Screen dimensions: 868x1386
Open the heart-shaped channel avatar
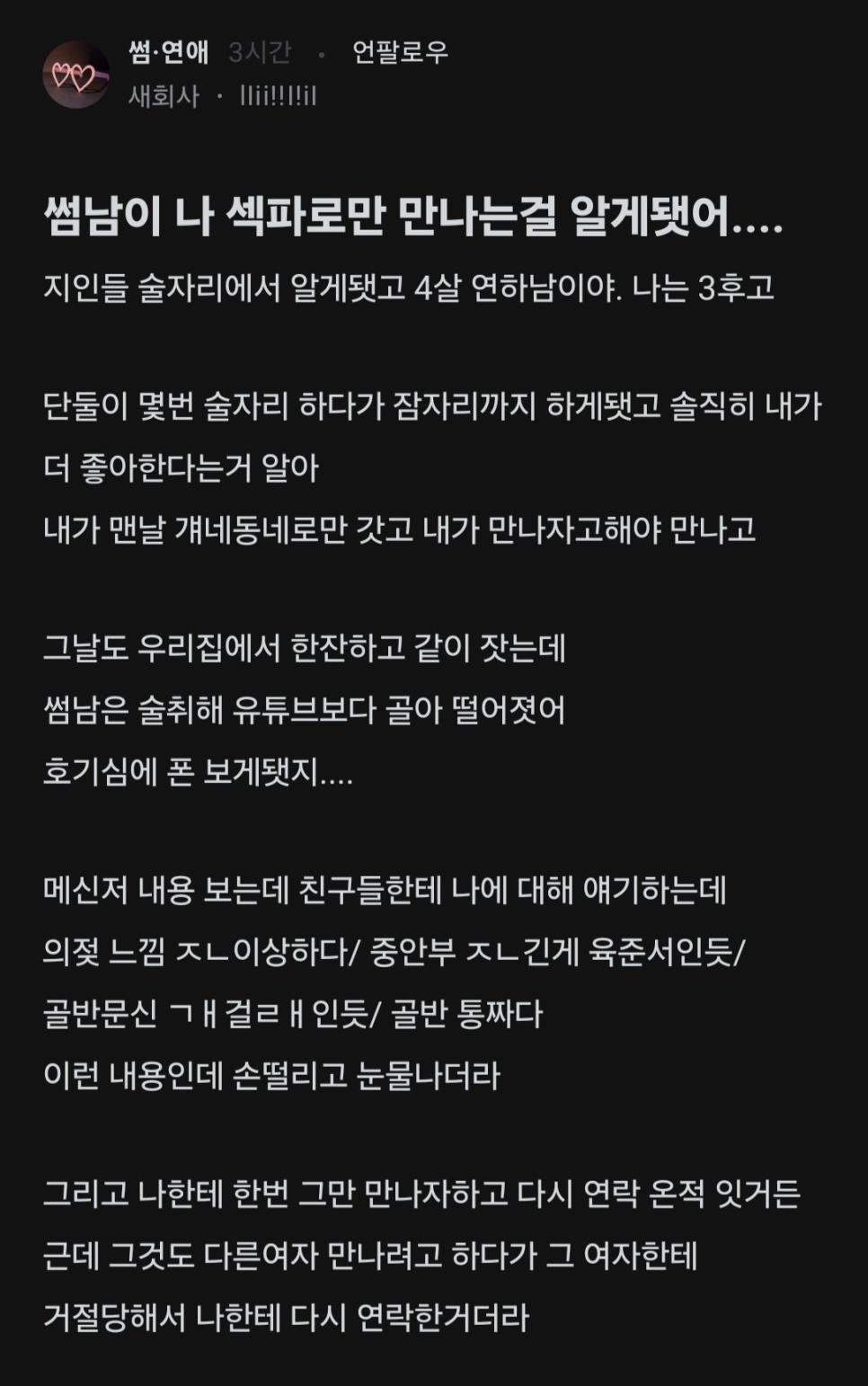tap(75, 76)
